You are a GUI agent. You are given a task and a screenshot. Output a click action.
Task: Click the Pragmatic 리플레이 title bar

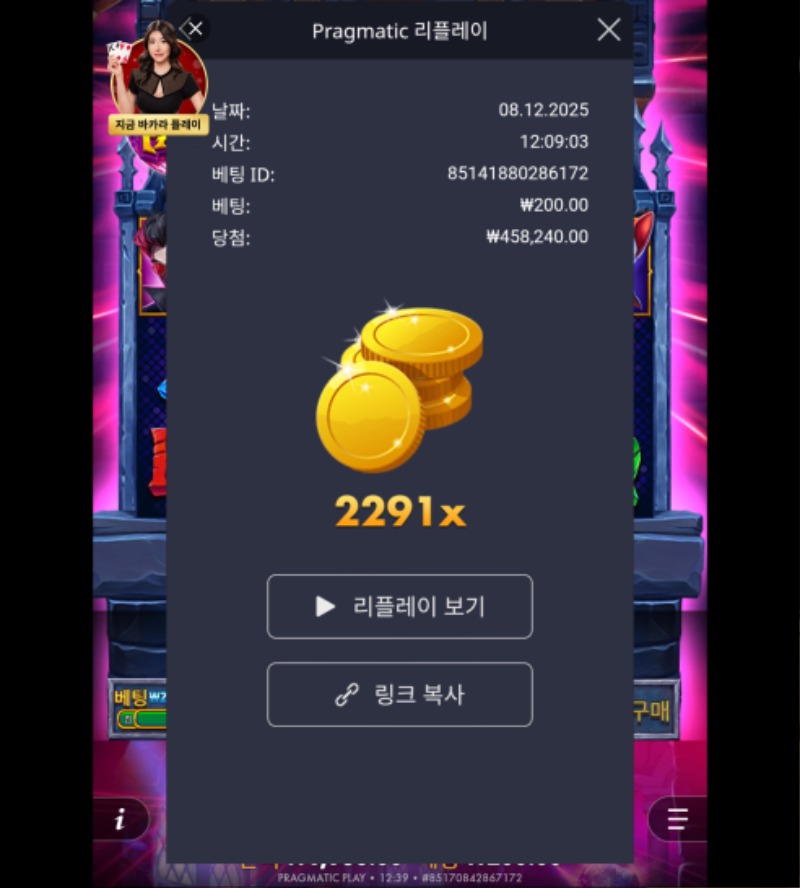[400, 30]
